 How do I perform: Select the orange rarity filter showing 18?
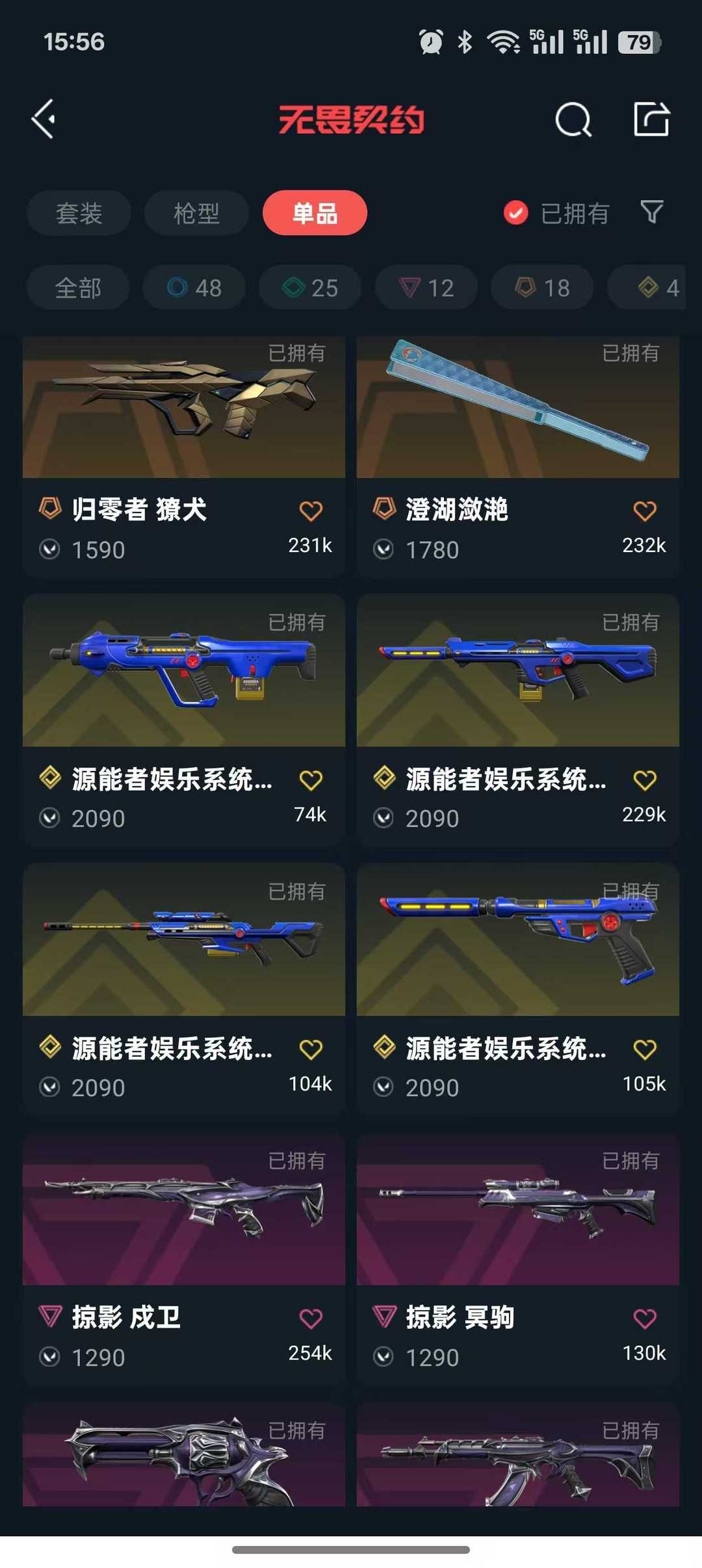541,288
